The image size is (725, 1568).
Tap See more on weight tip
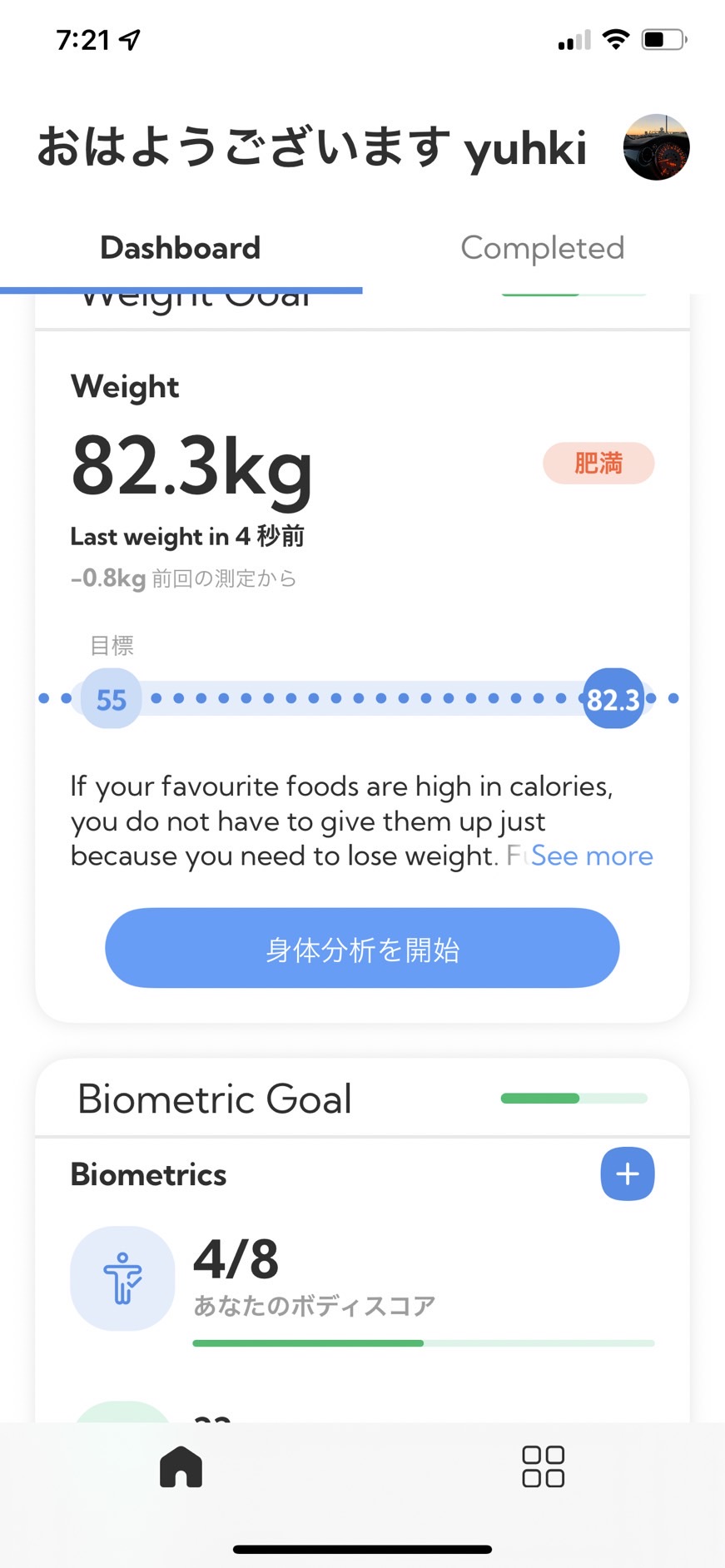592,856
